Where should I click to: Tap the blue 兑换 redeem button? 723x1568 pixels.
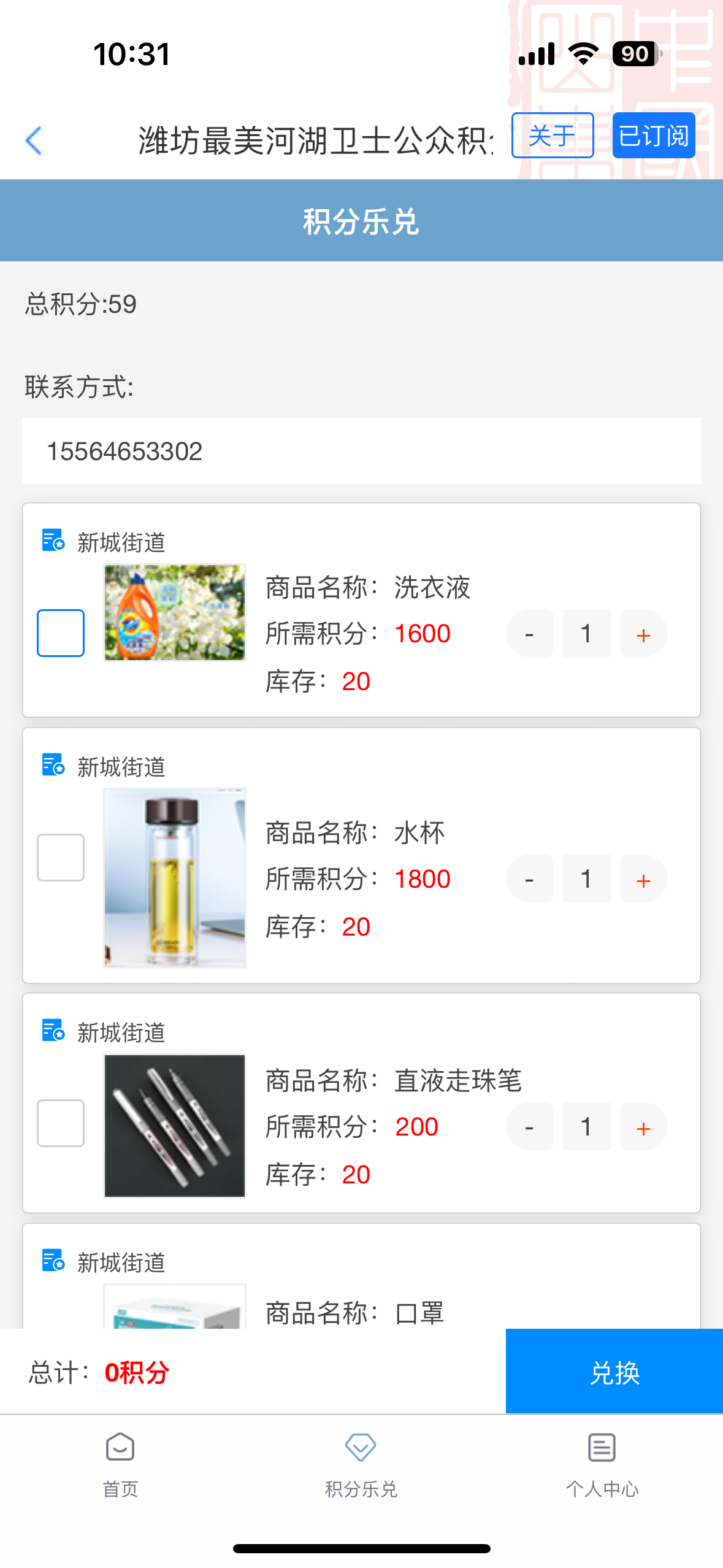coord(614,1372)
